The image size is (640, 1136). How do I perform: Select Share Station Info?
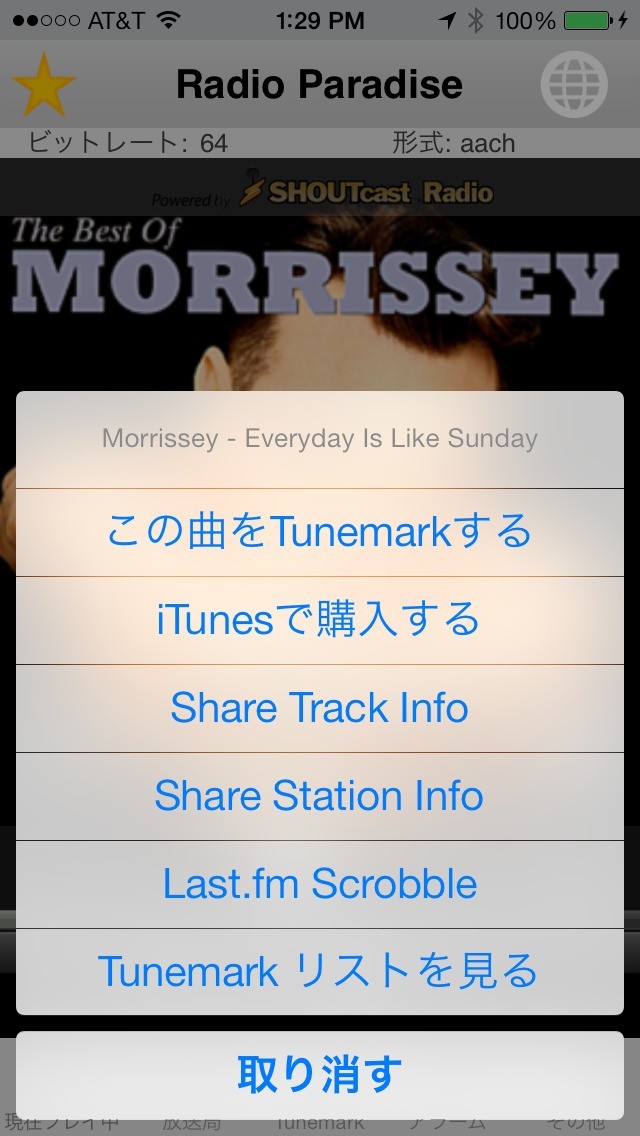(x=319, y=796)
